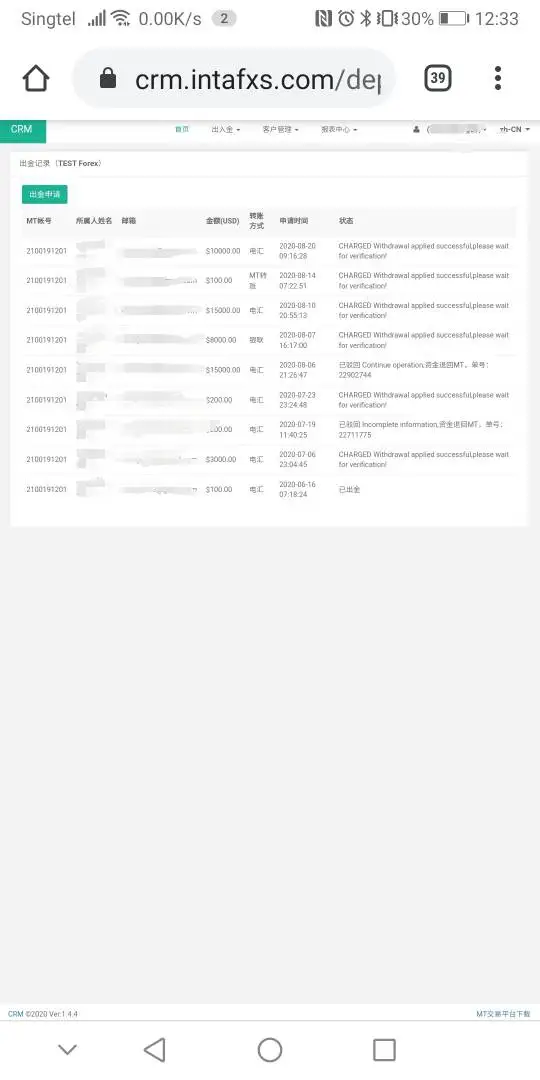Open the browser home page
The image size is (540, 1080).
pos(36,79)
